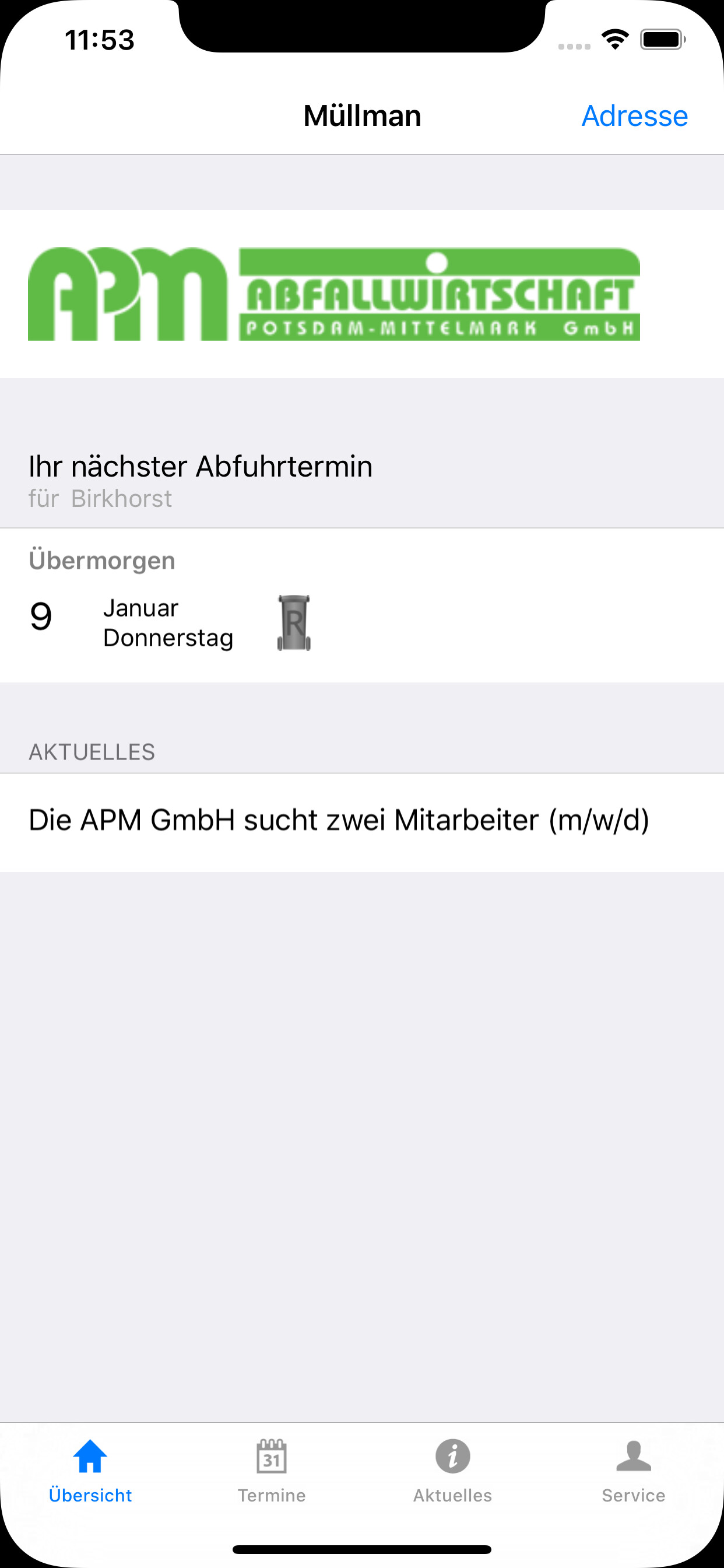
Task: Tap the Müllman title bar
Action: (362, 116)
